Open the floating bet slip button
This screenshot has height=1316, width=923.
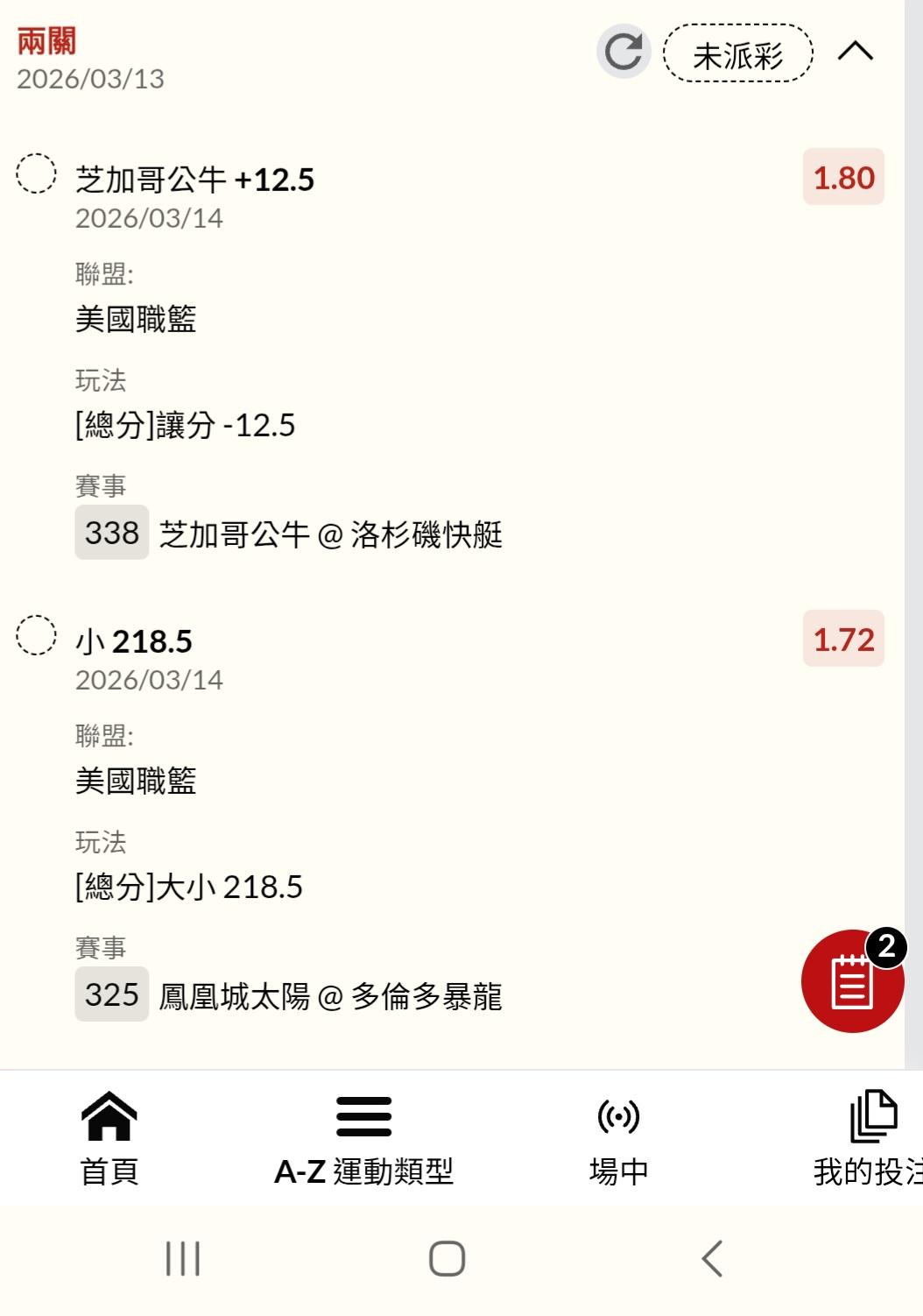pos(852,981)
